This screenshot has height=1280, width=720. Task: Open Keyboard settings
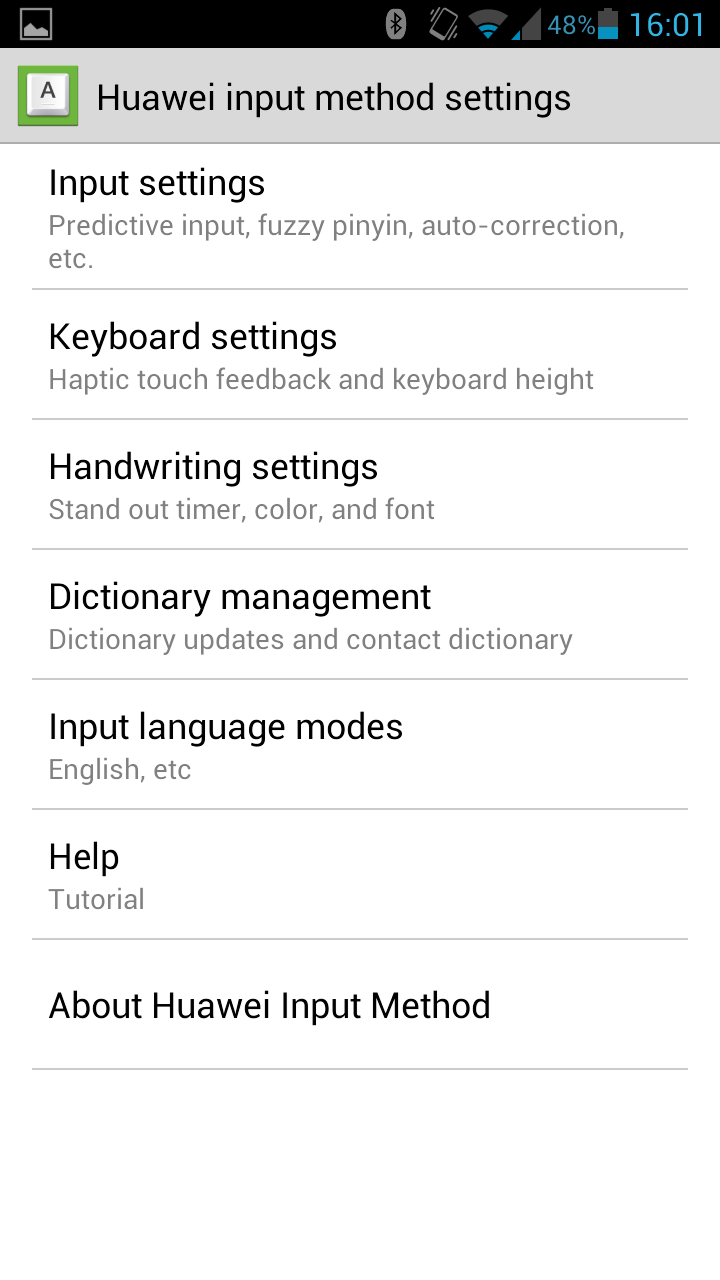tap(360, 355)
